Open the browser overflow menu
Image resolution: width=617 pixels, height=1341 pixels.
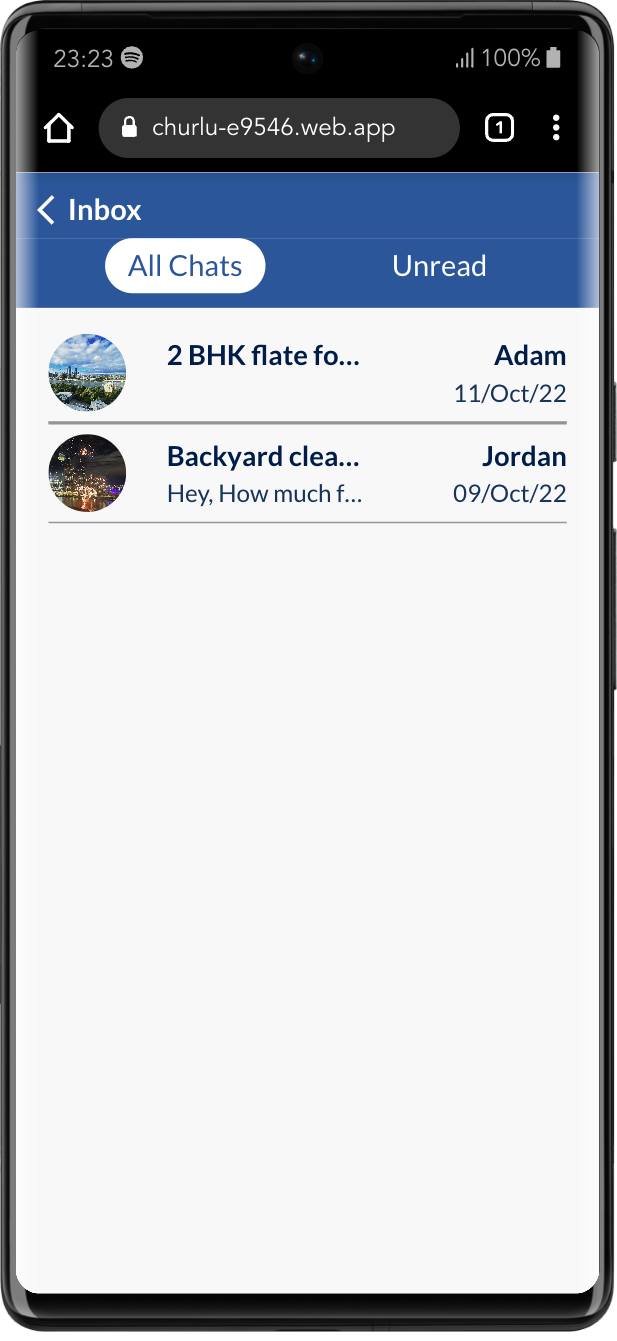[x=556, y=128]
